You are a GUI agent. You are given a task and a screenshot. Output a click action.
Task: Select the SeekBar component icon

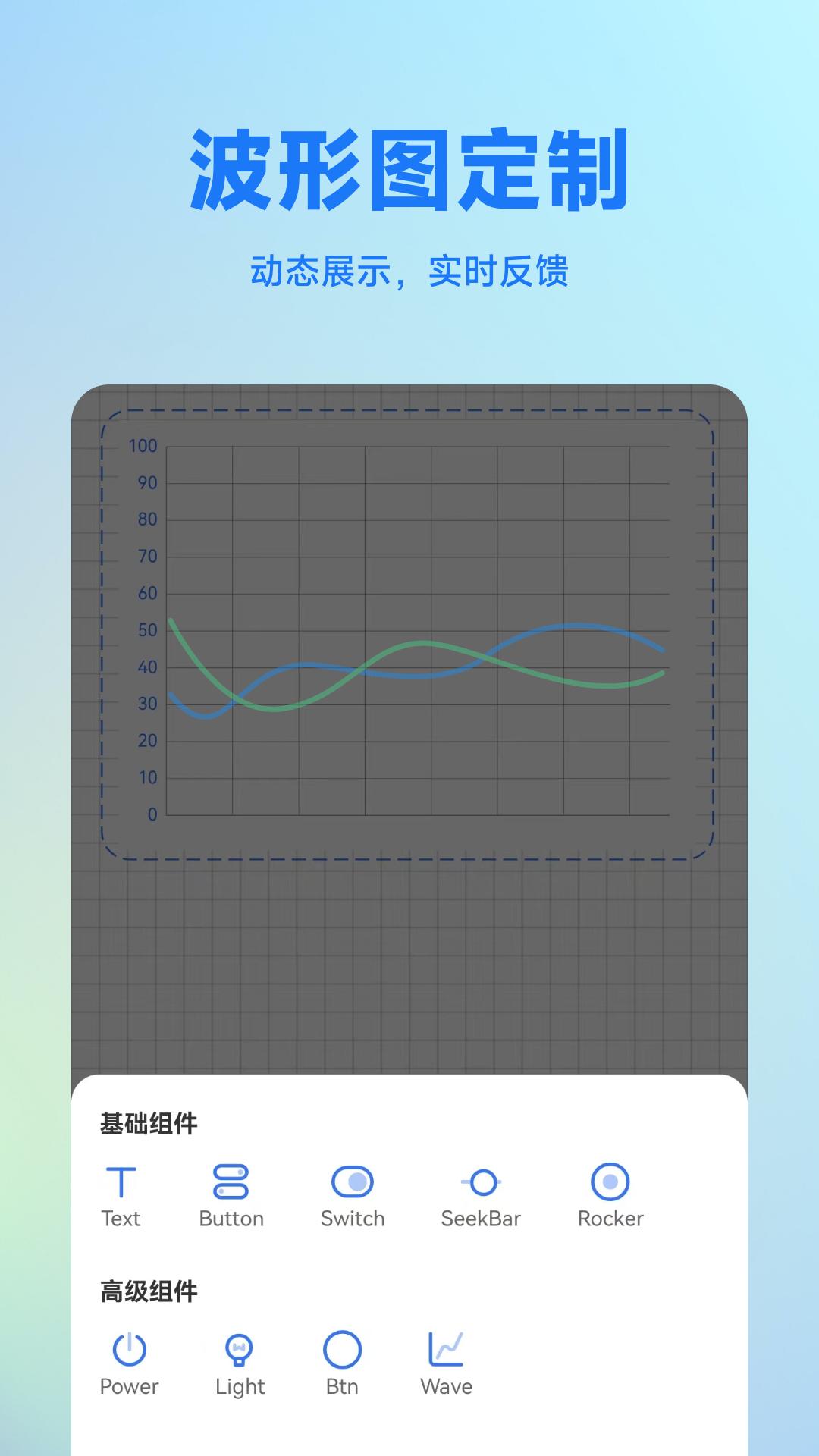482,1181
